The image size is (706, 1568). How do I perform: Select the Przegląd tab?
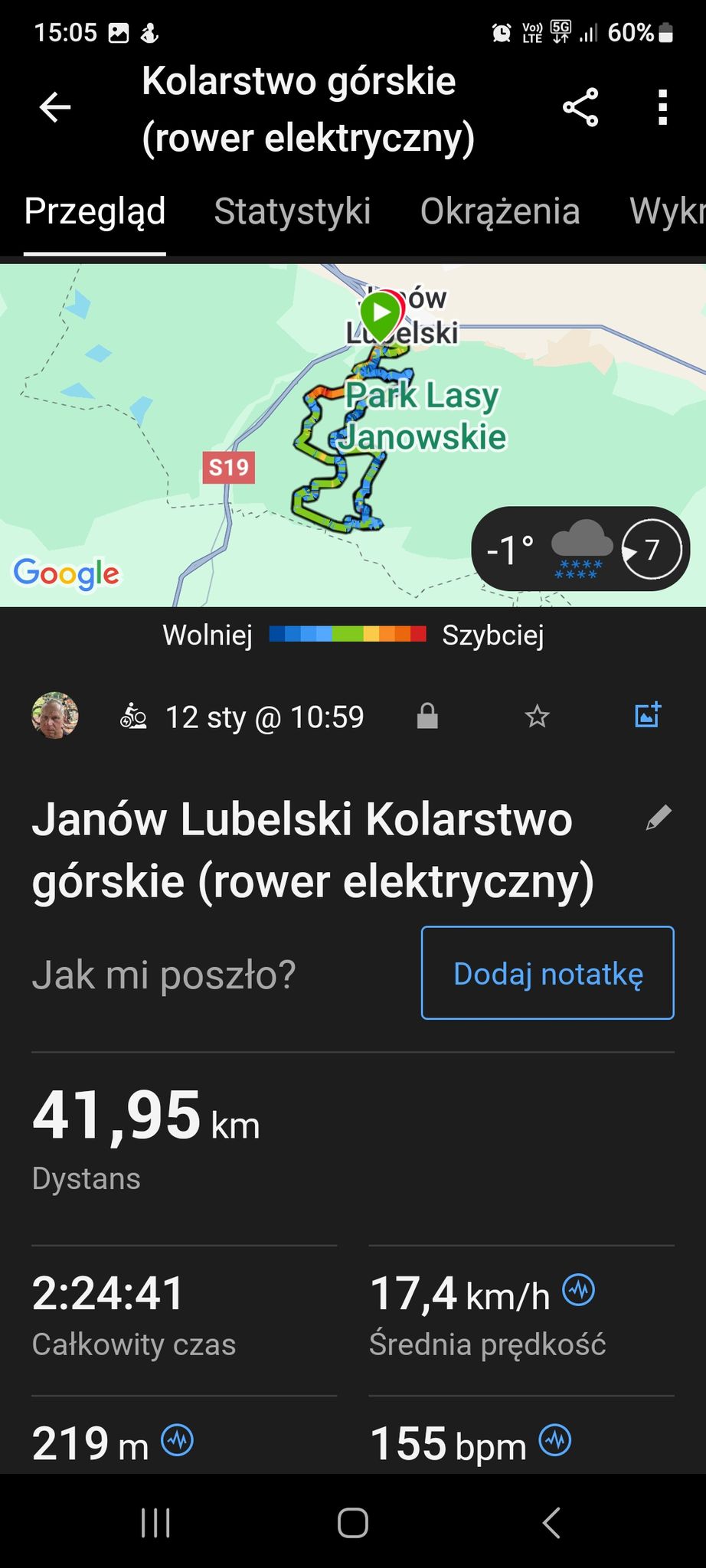(x=95, y=211)
